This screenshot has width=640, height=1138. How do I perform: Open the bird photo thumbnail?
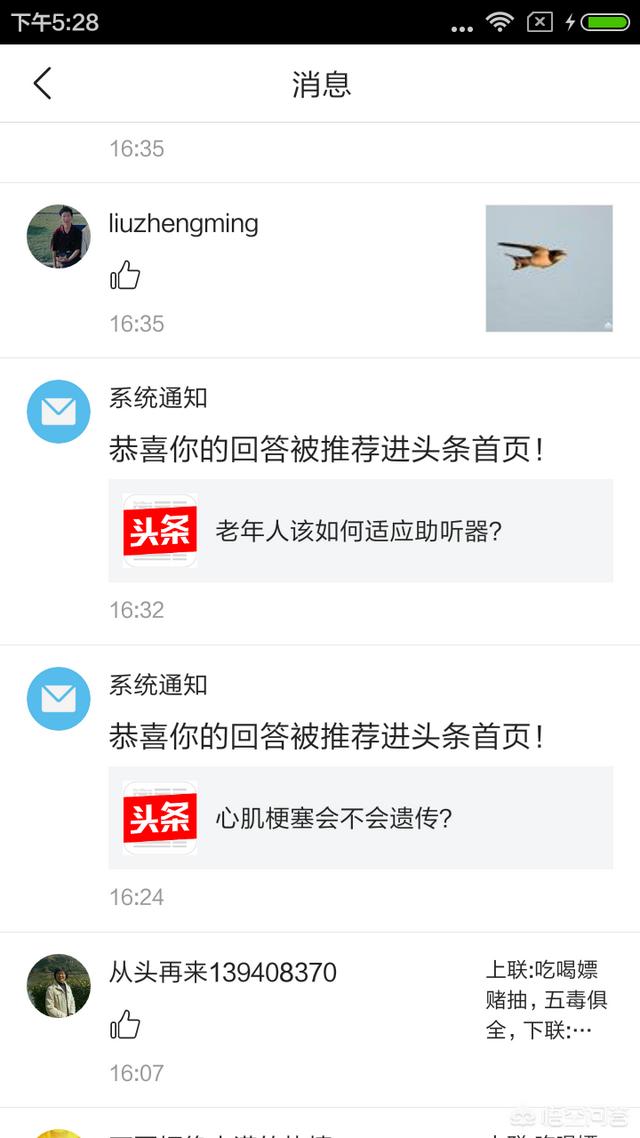(548, 268)
